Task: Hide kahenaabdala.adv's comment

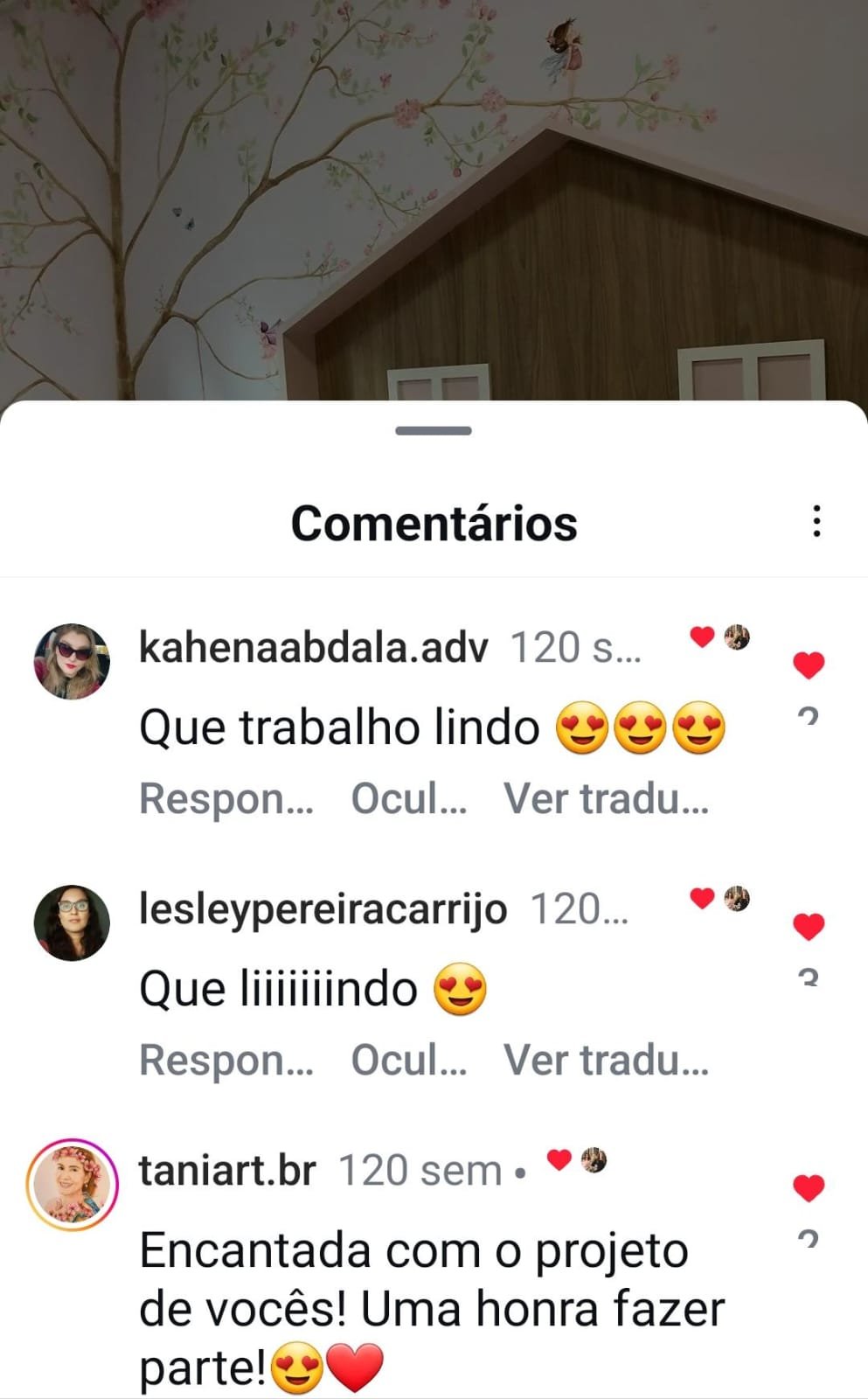Action: 408,798
